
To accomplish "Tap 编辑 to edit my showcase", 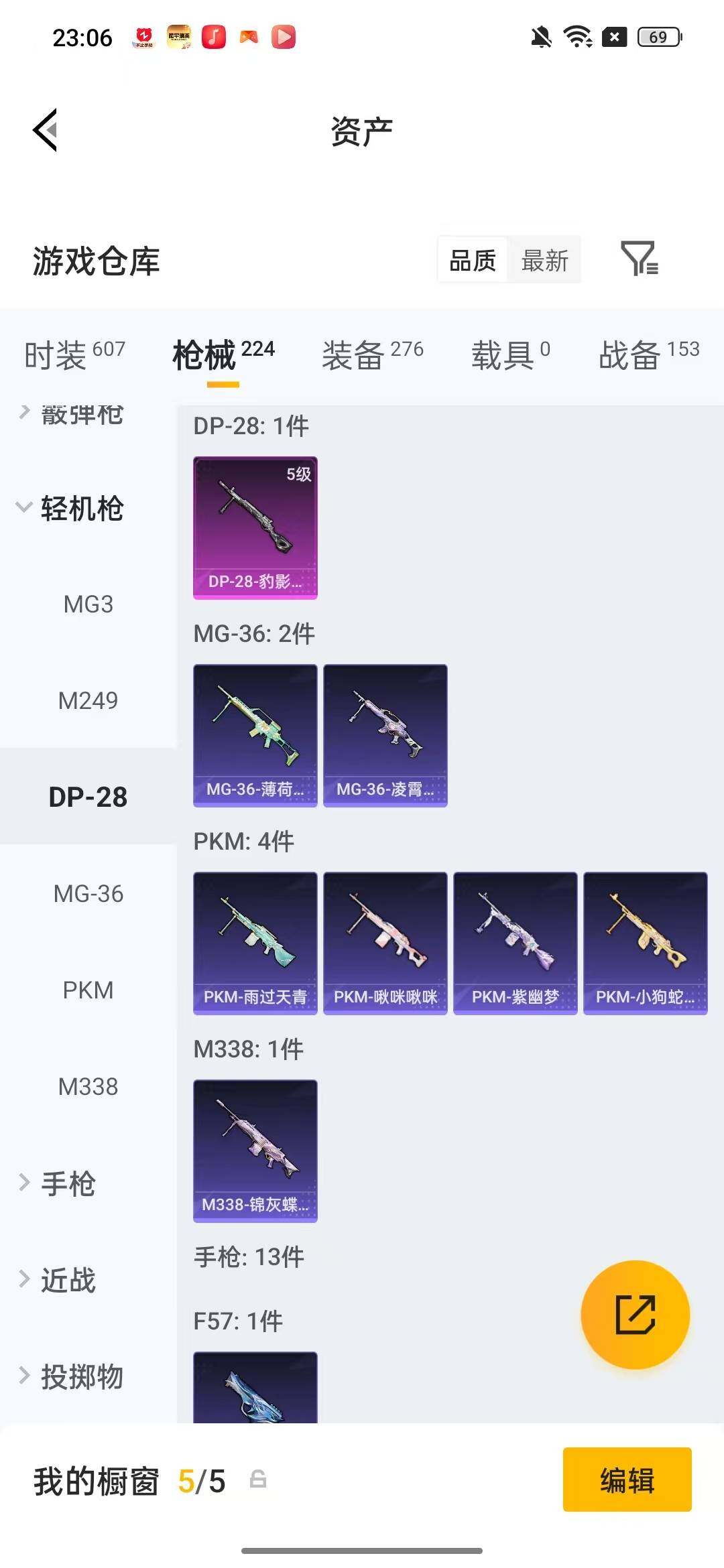I will [x=627, y=1480].
